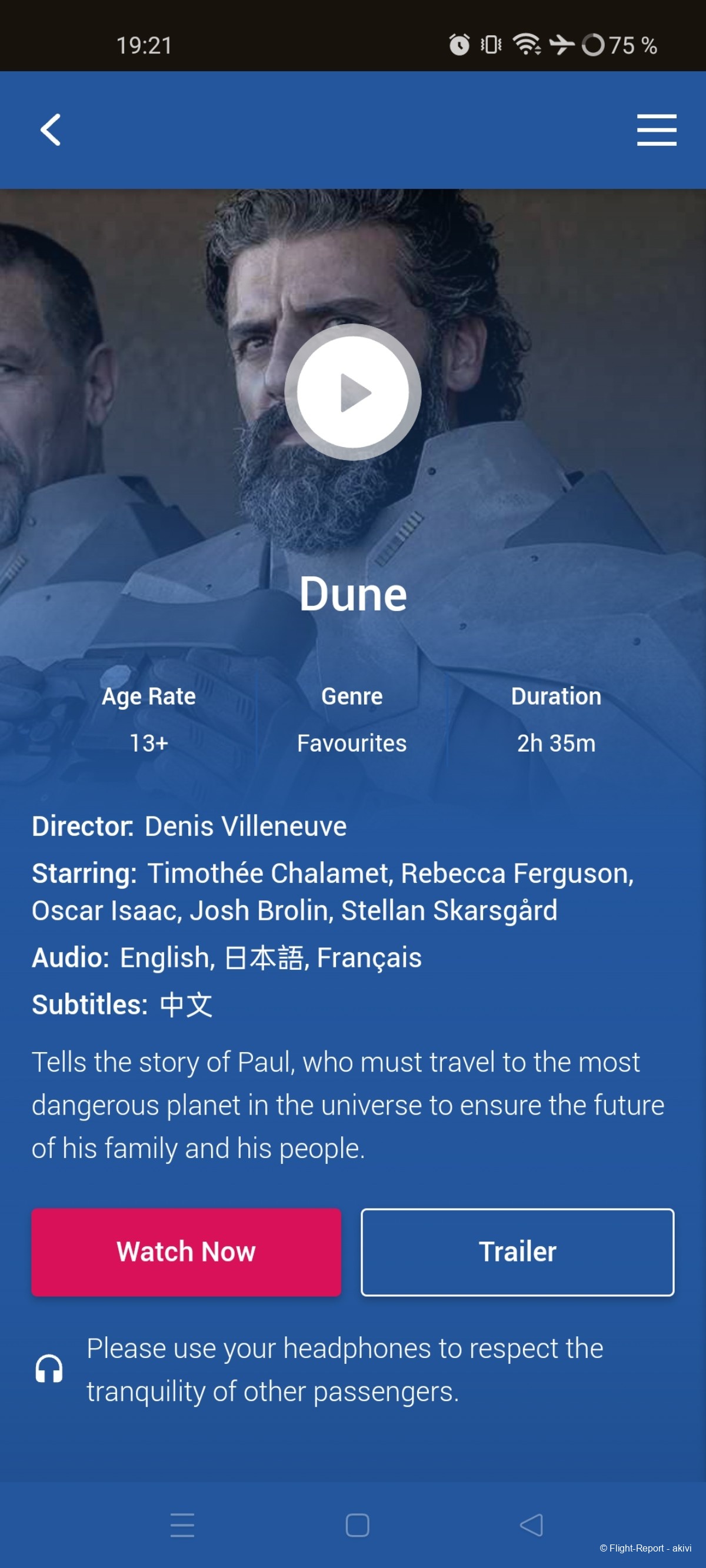Watch the Dune trailer

(517, 1252)
